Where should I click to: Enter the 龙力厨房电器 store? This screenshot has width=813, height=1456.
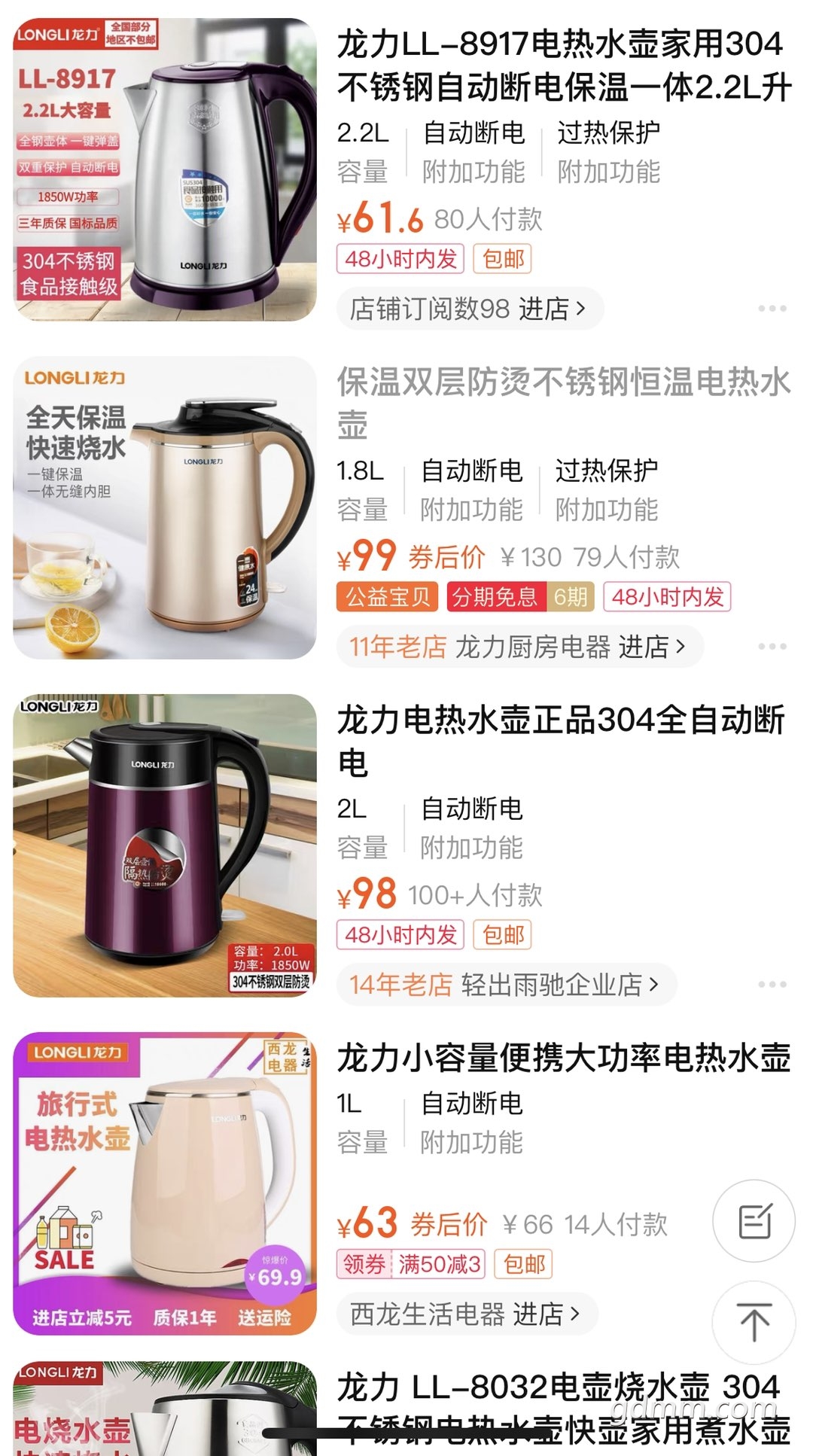tap(518, 647)
